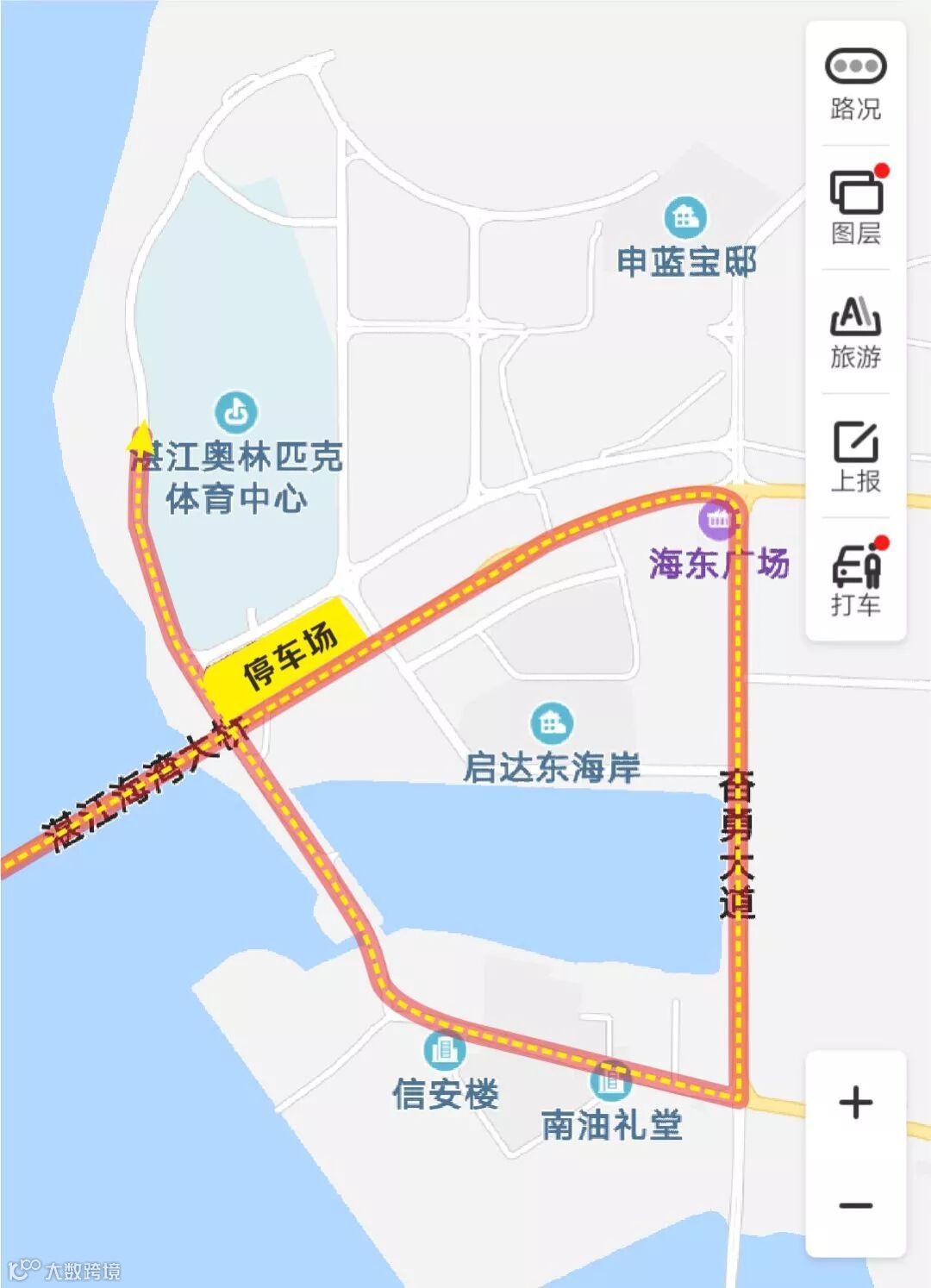Select the 湛江奥林匹克体育中心 stadium marker
The width and height of the screenshot is (931, 1288).
coord(236,412)
